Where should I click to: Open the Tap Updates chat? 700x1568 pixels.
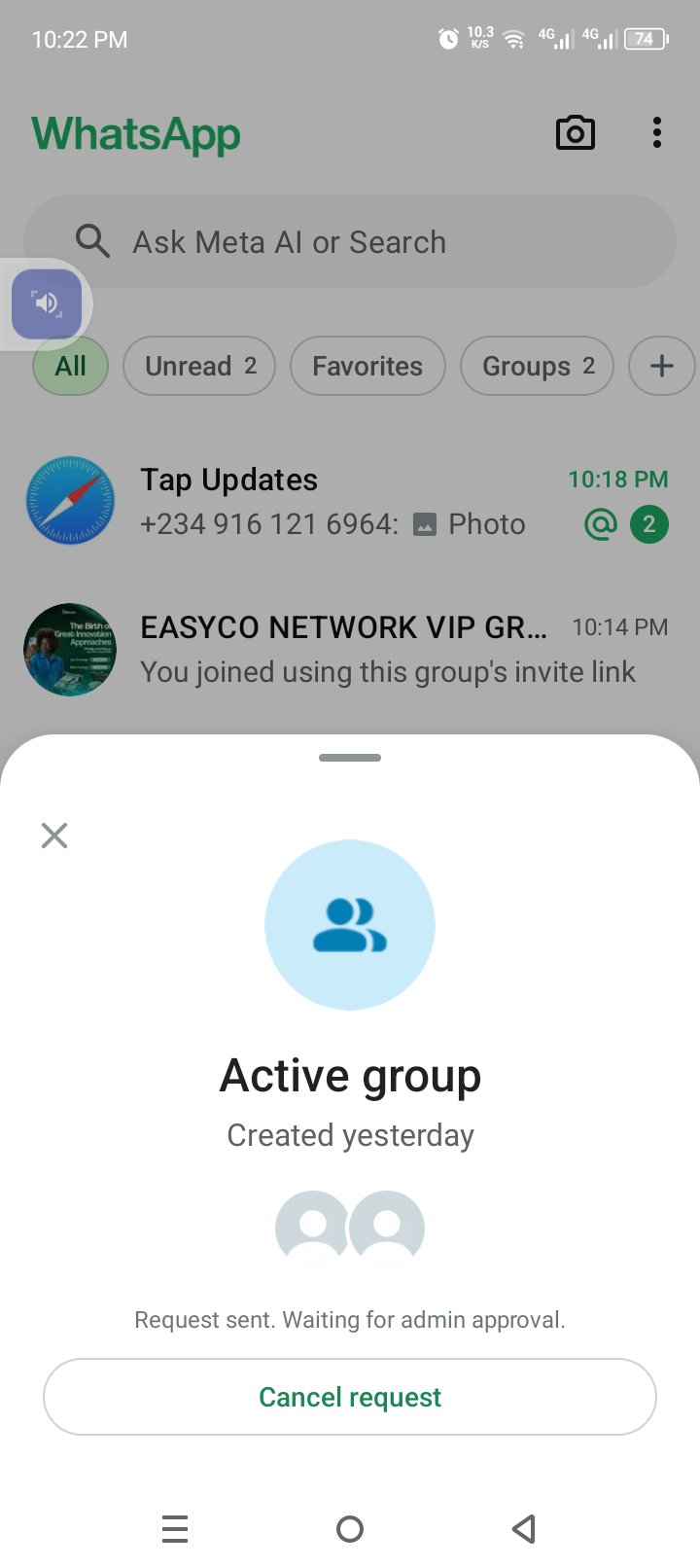click(x=350, y=502)
